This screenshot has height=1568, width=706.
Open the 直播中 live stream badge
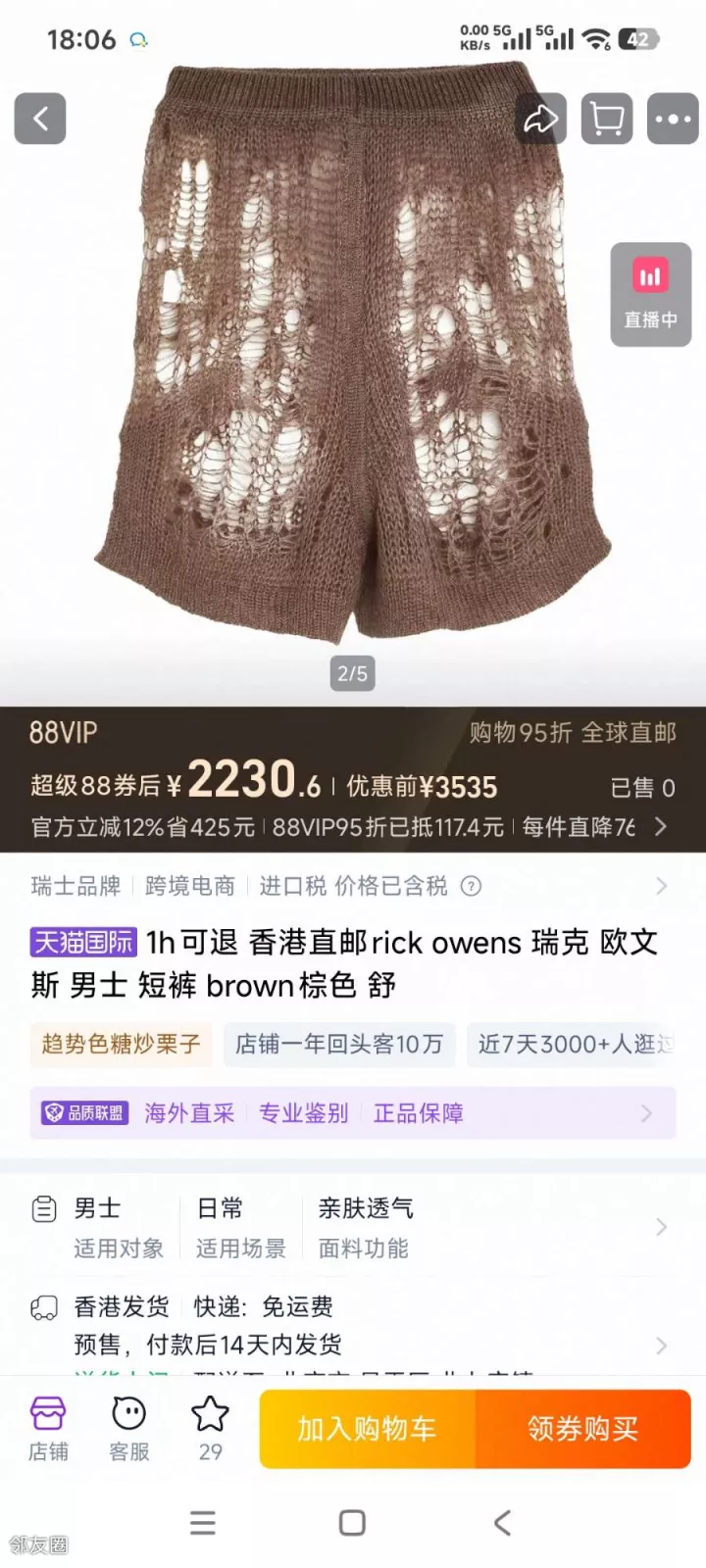[651, 294]
